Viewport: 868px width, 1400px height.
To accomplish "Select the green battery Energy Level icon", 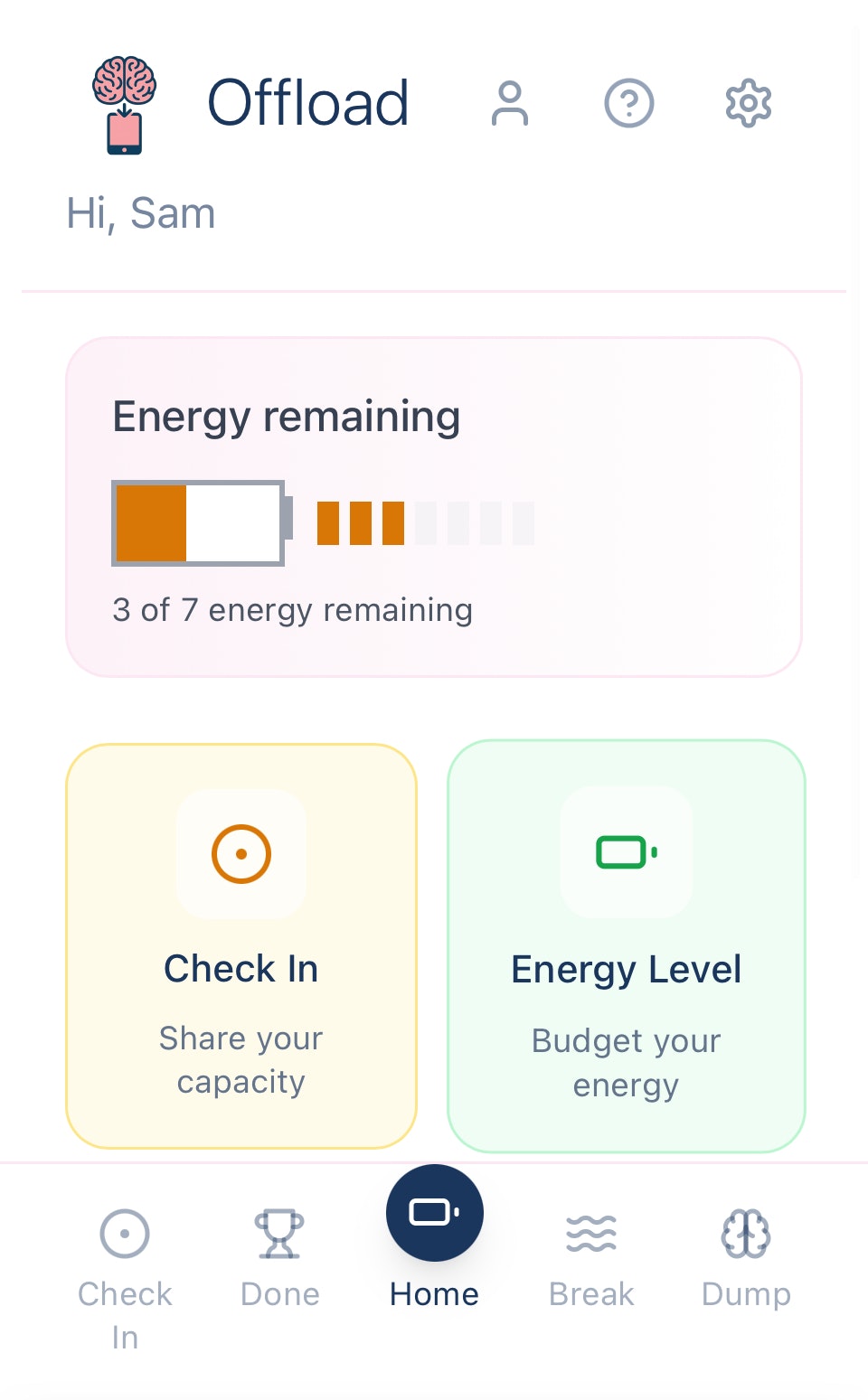I will point(626,850).
